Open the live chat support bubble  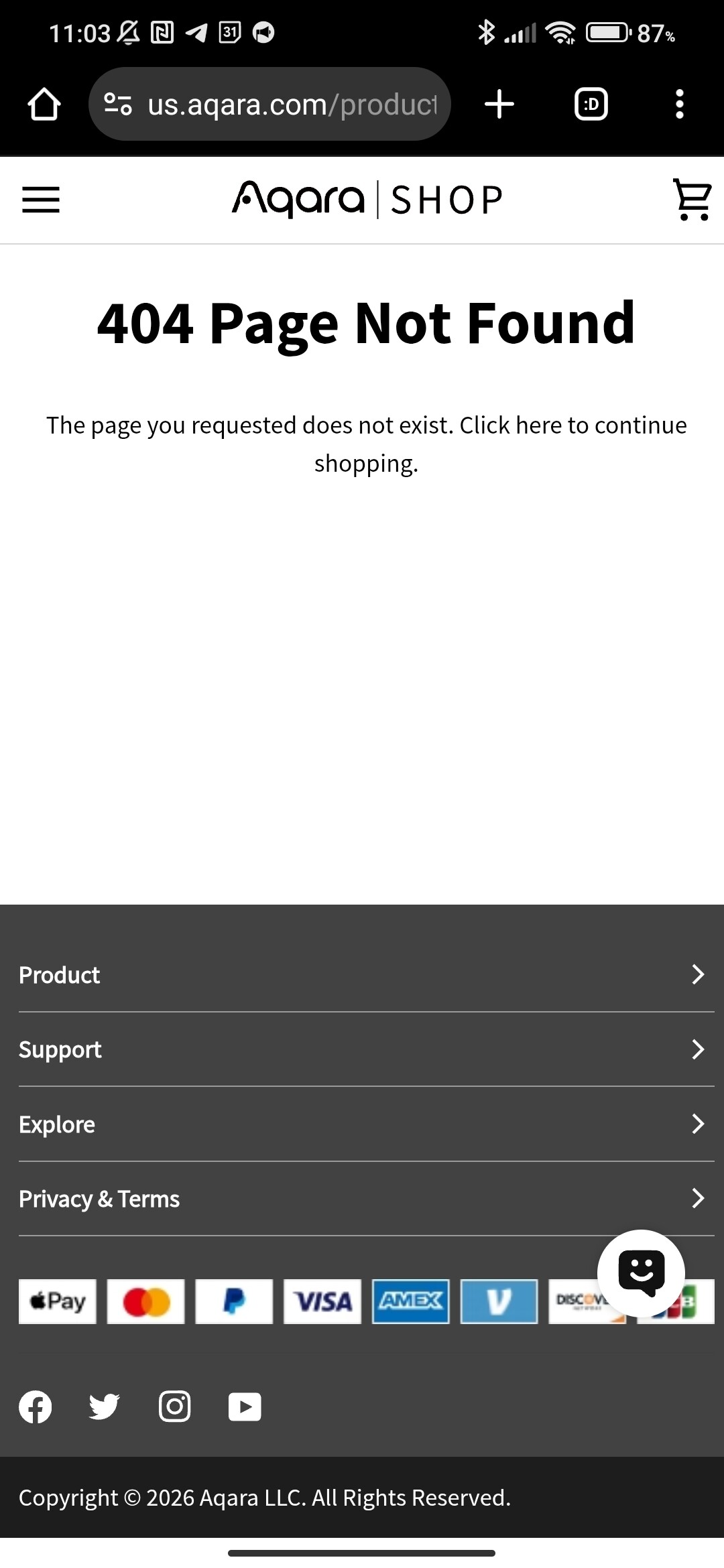pyautogui.click(x=641, y=1272)
